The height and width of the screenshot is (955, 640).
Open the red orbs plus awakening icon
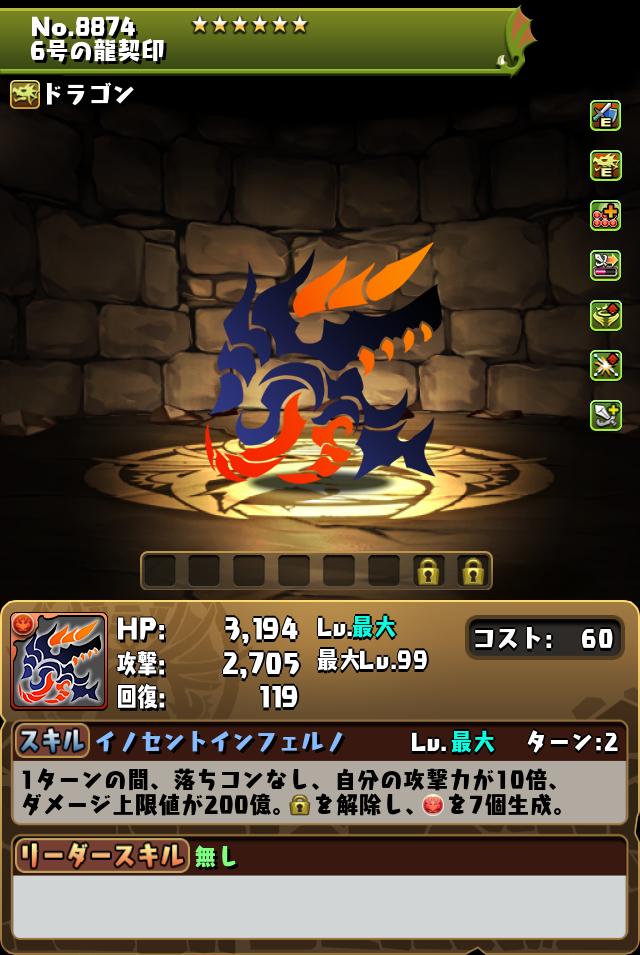coord(606,215)
